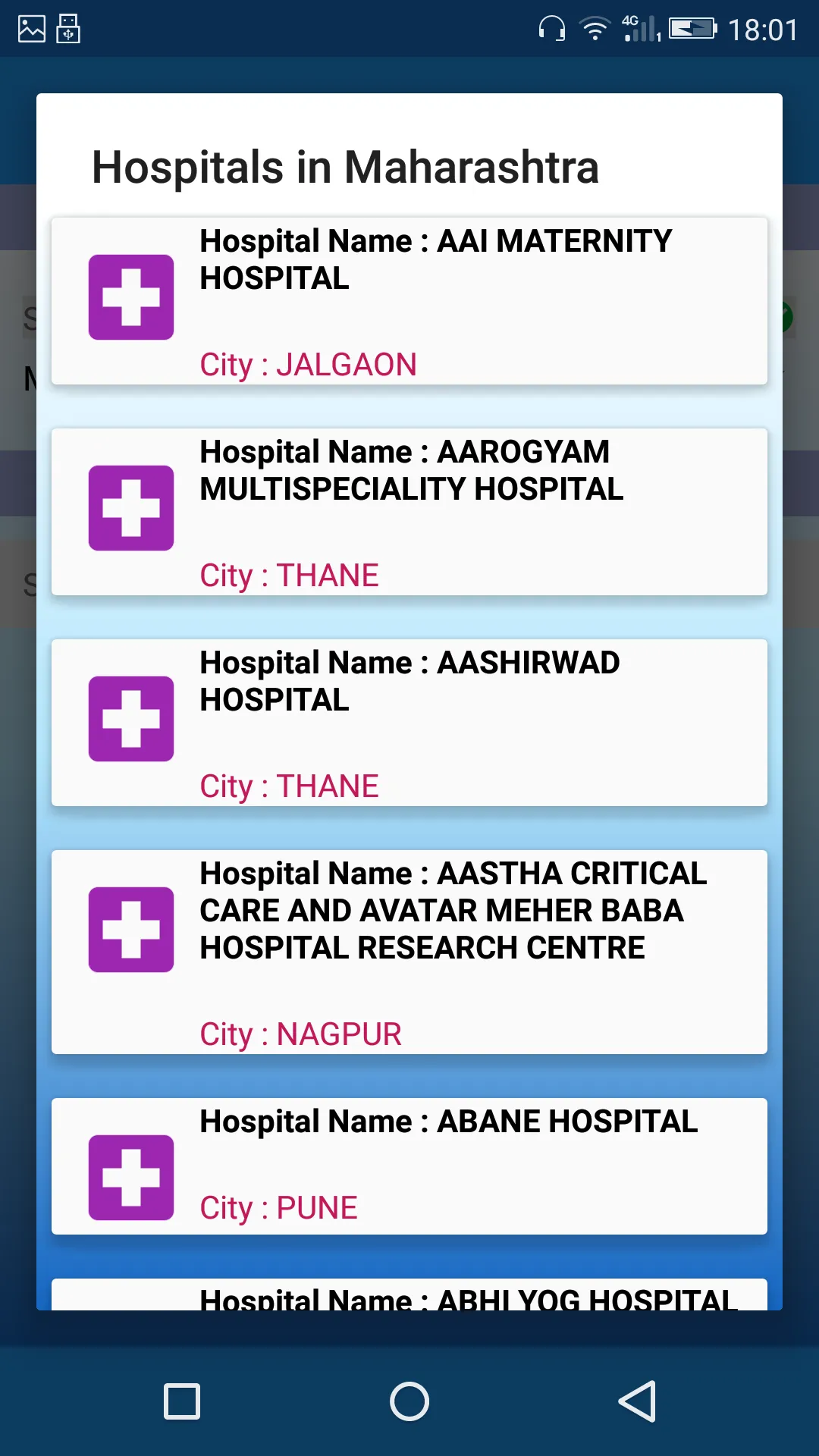Screen dimensions: 819x1456
Task: Select the AAI MATERNITY HOSPITAL entry
Action: pos(409,300)
